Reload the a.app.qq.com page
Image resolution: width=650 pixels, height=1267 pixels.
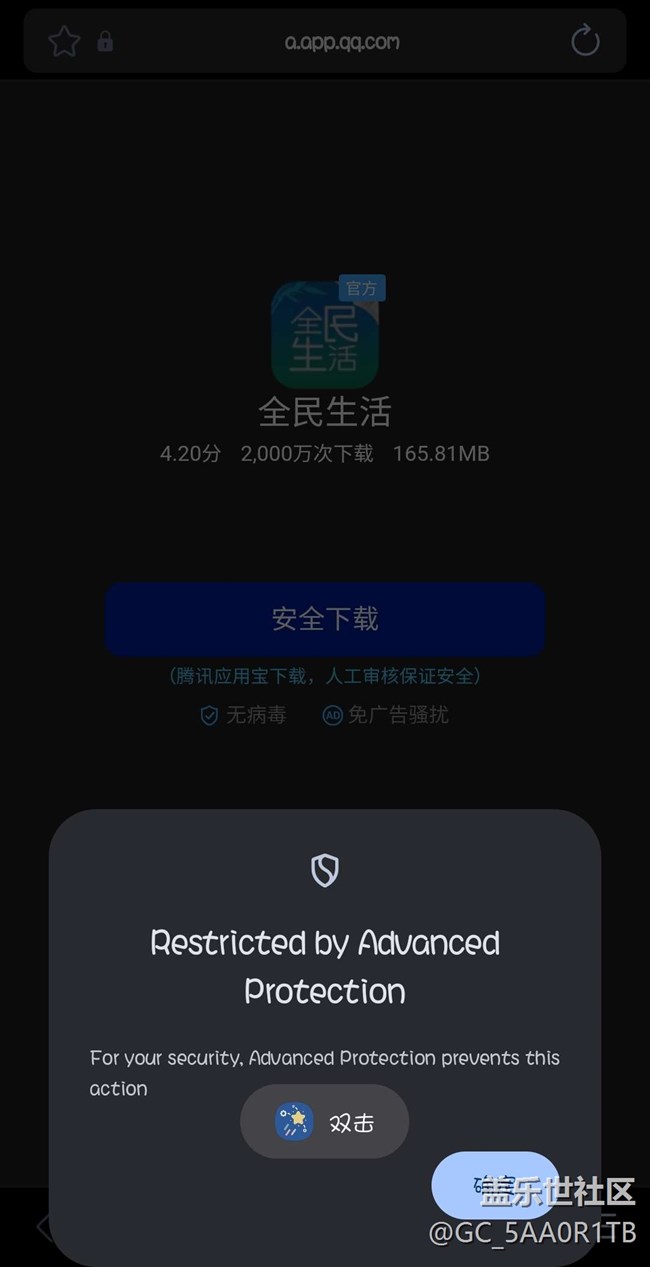pyautogui.click(x=585, y=41)
